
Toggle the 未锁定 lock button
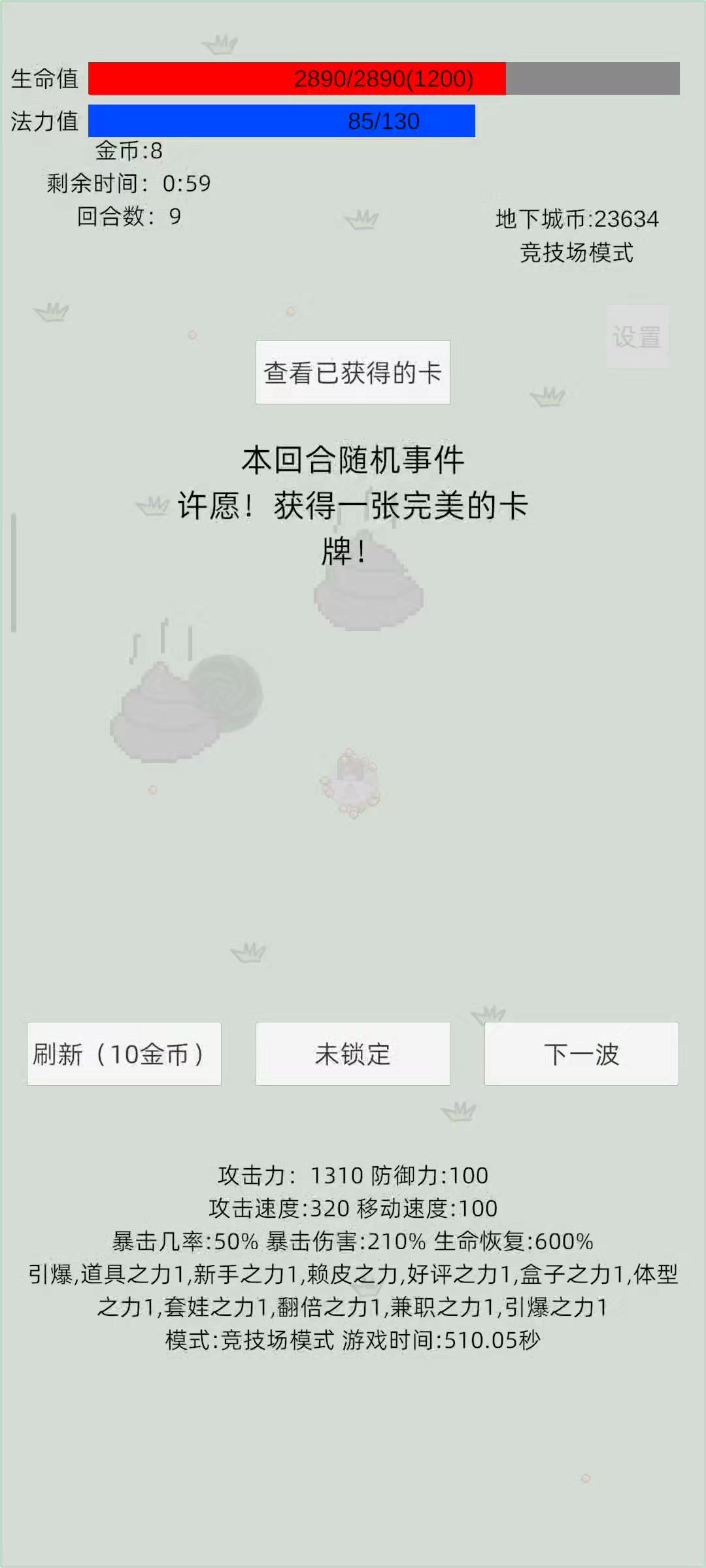point(352,1054)
